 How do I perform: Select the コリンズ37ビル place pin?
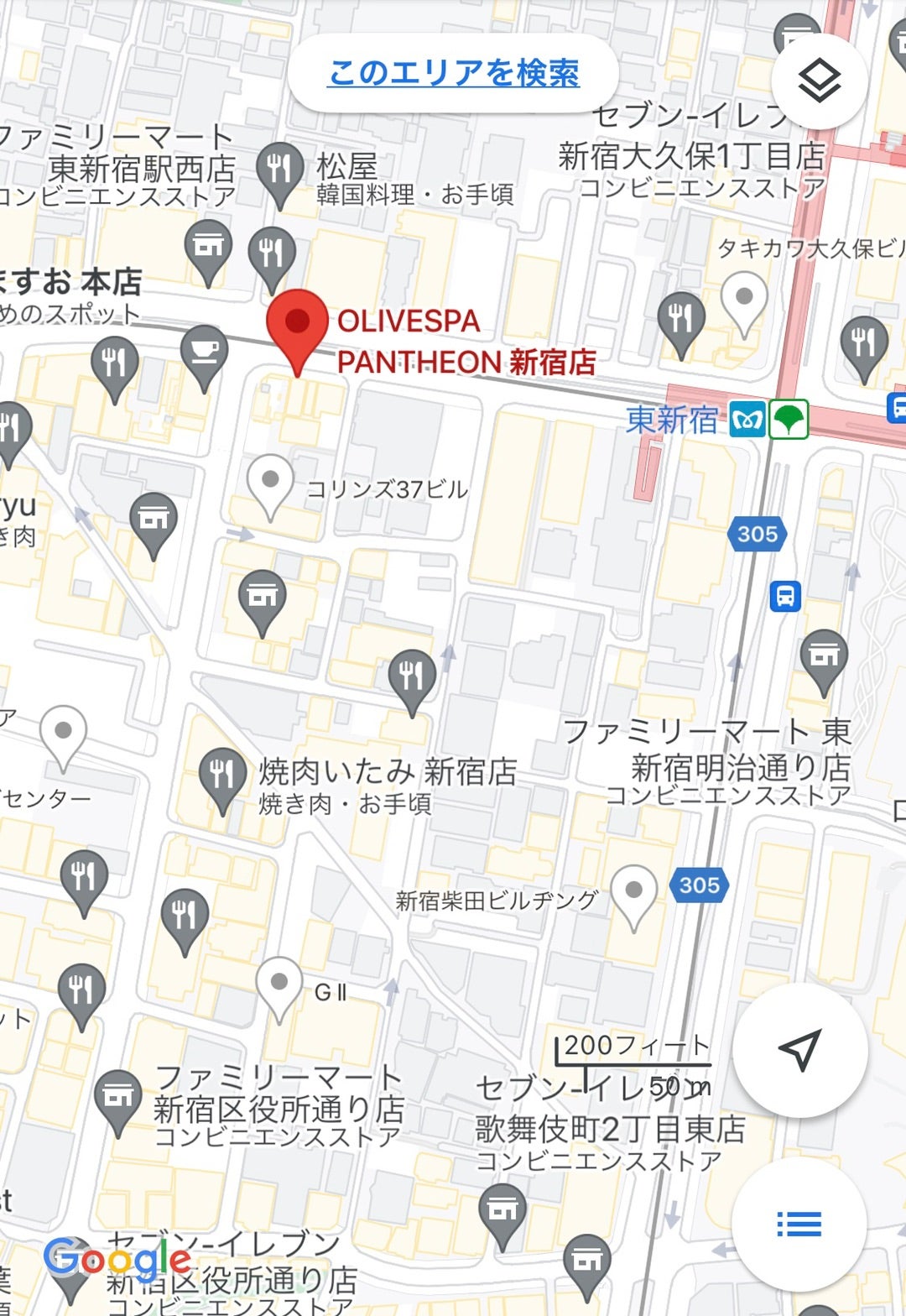click(270, 483)
